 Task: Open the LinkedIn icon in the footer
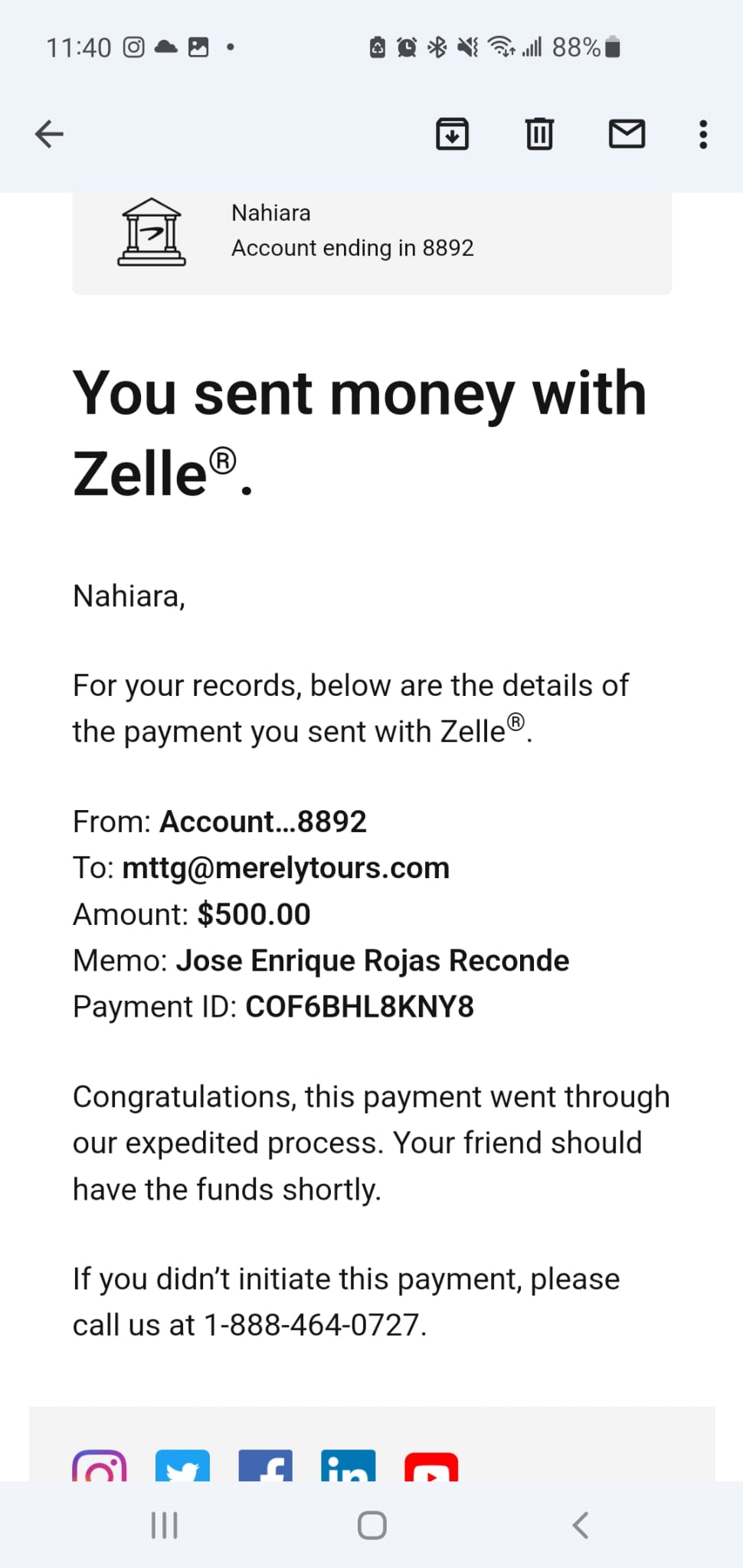click(349, 1465)
